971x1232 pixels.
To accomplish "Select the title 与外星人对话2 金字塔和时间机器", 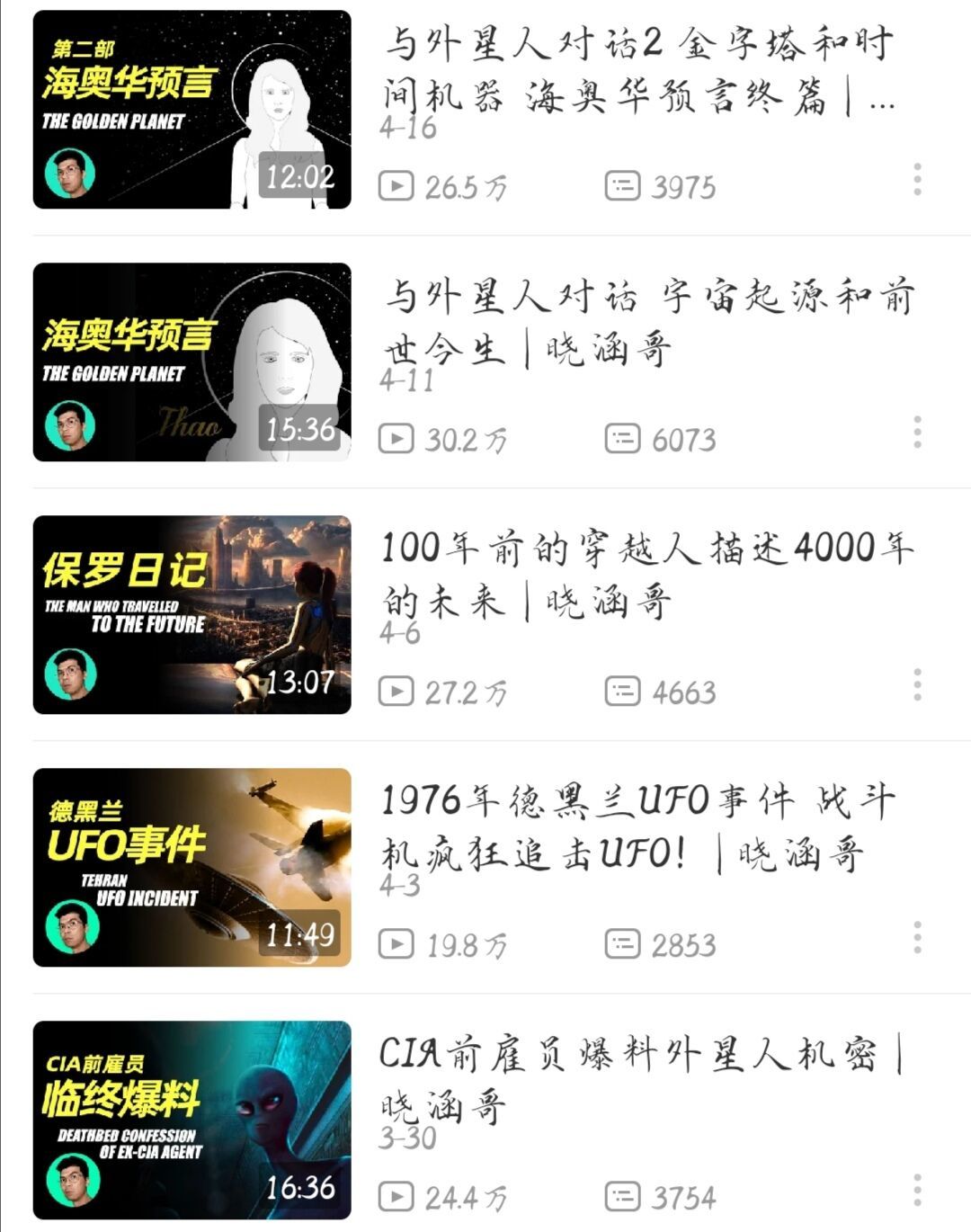I will 638,70.
